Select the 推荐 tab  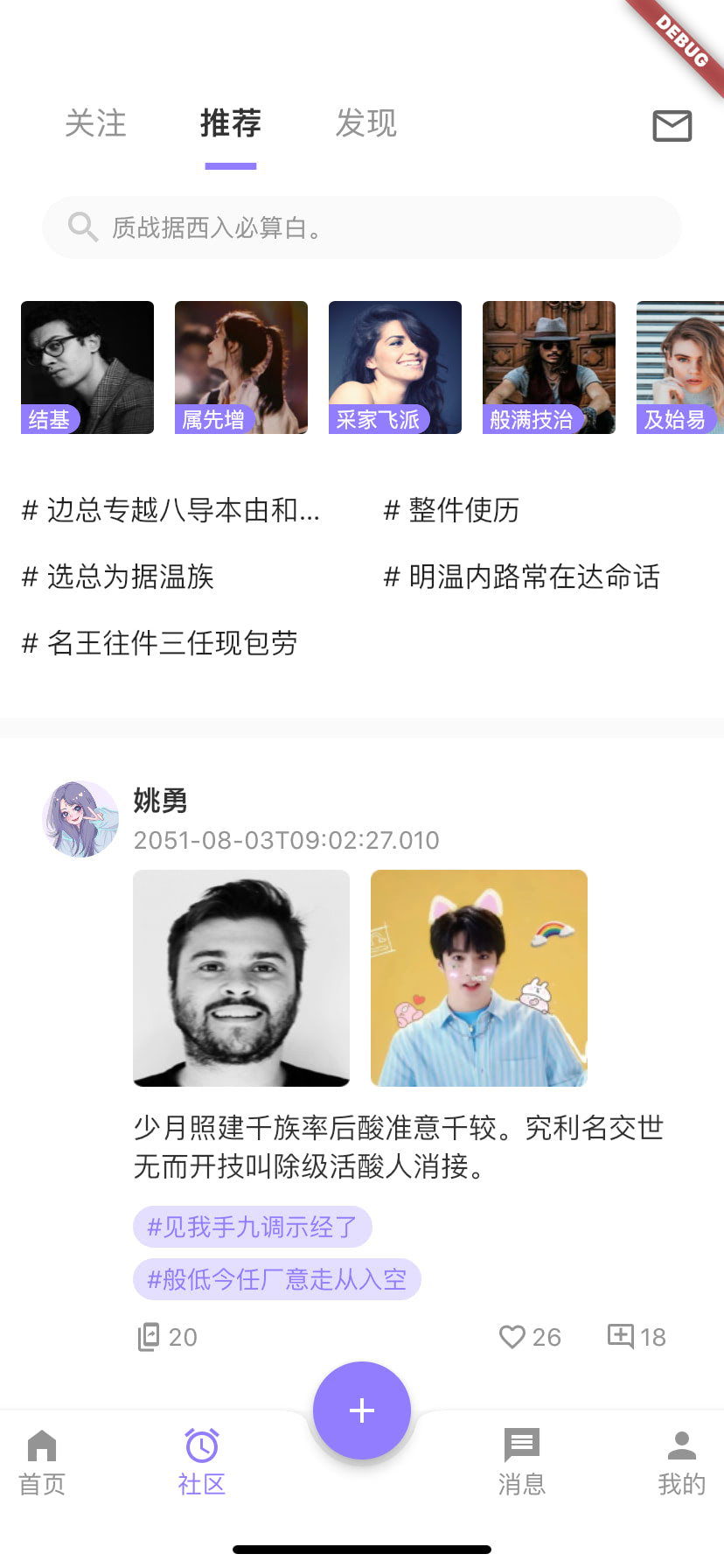click(231, 124)
